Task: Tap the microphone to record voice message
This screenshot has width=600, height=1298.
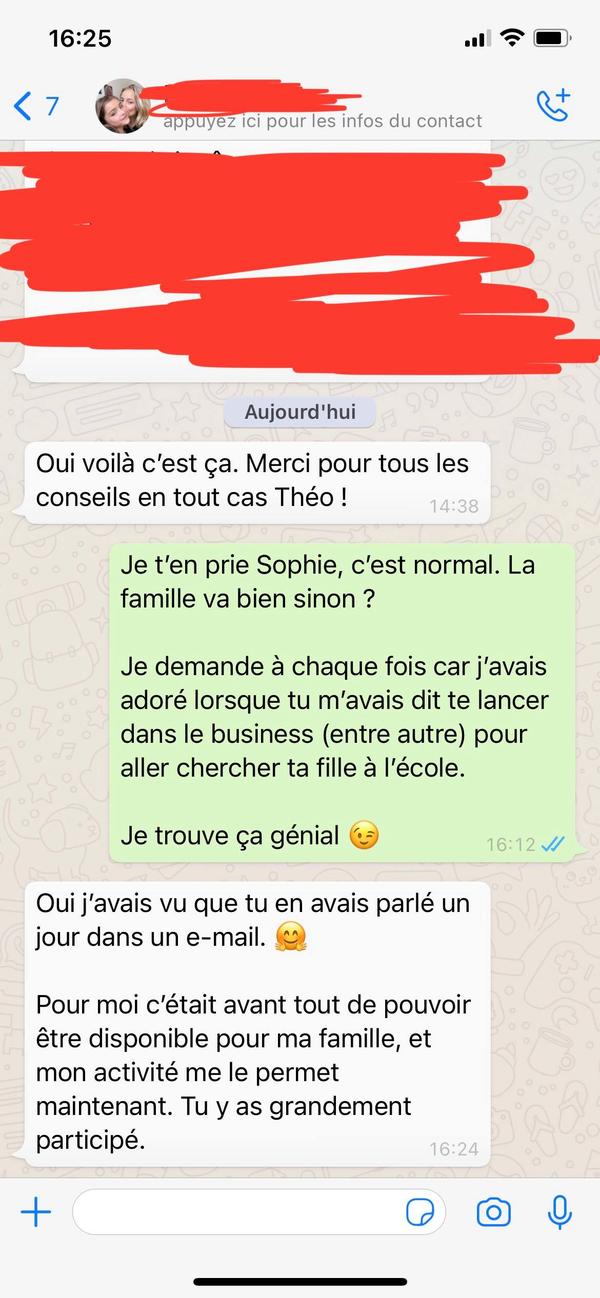Action: point(560,1213)
